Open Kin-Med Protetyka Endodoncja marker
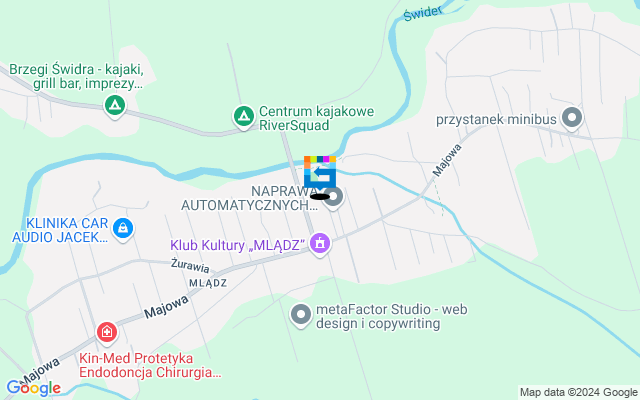 tap(106, 332)
